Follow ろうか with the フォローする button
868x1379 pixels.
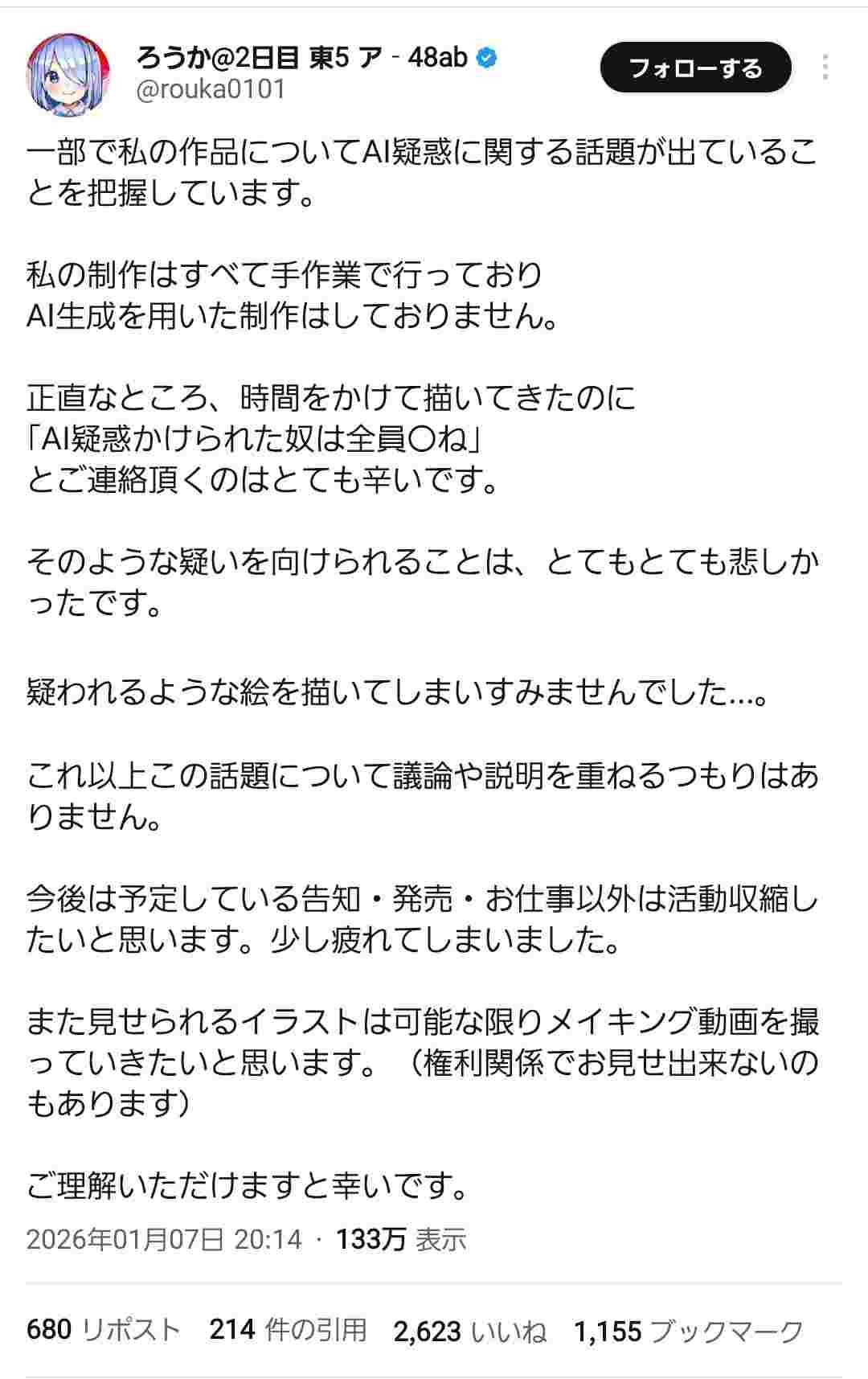pos(695,68)
